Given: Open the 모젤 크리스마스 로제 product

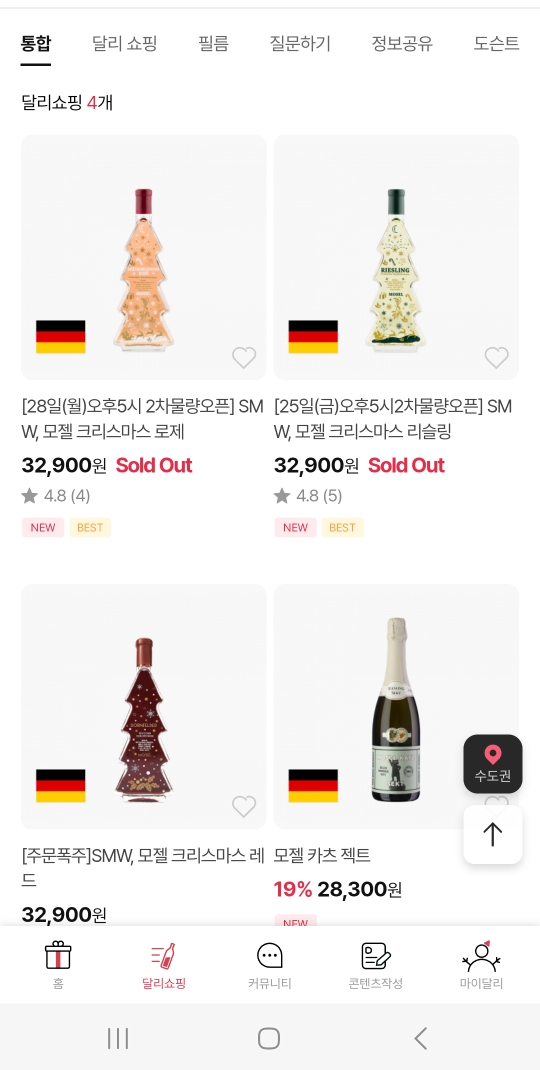Looking at the screenshot, I should pos(143,257).
